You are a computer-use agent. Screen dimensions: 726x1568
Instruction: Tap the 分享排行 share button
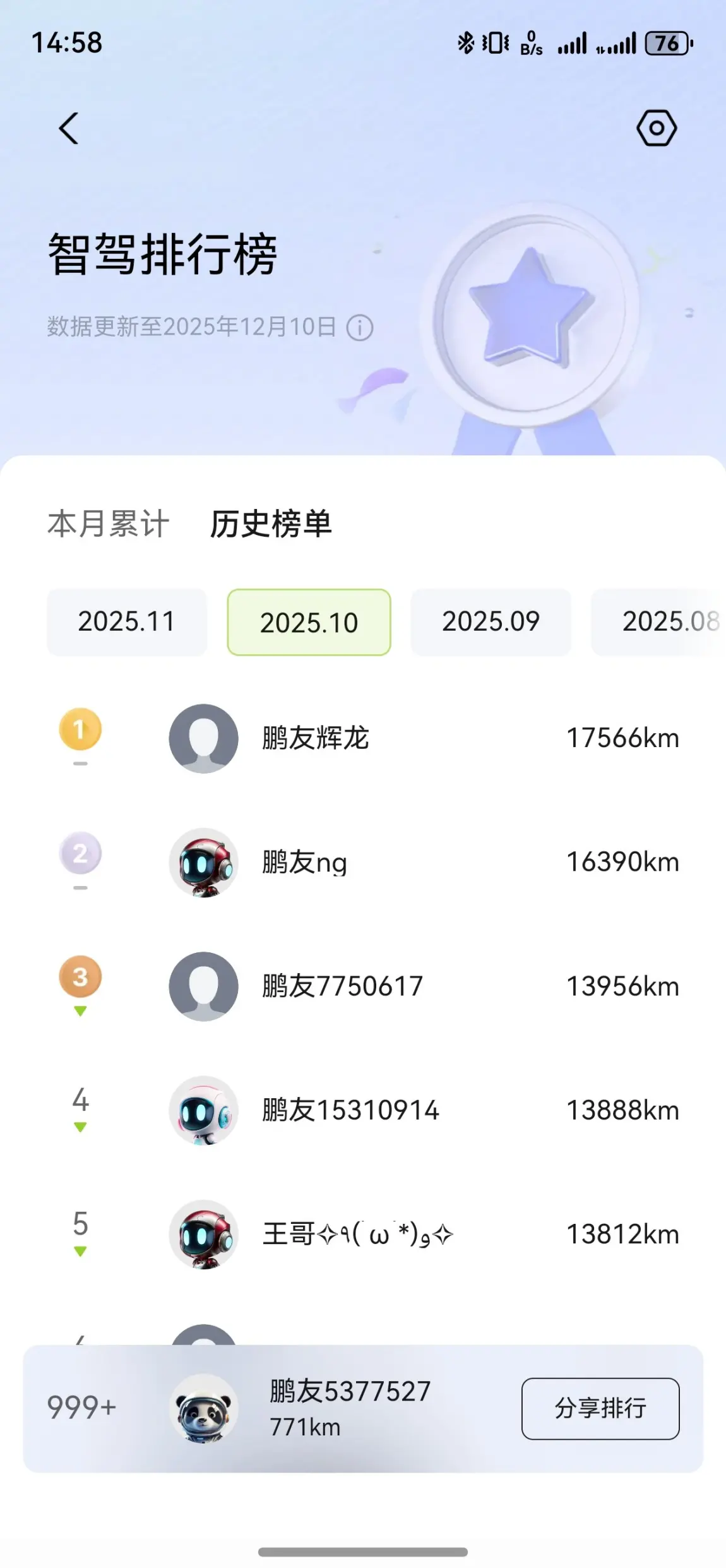pyautogui.click(x=600, y=1408)
